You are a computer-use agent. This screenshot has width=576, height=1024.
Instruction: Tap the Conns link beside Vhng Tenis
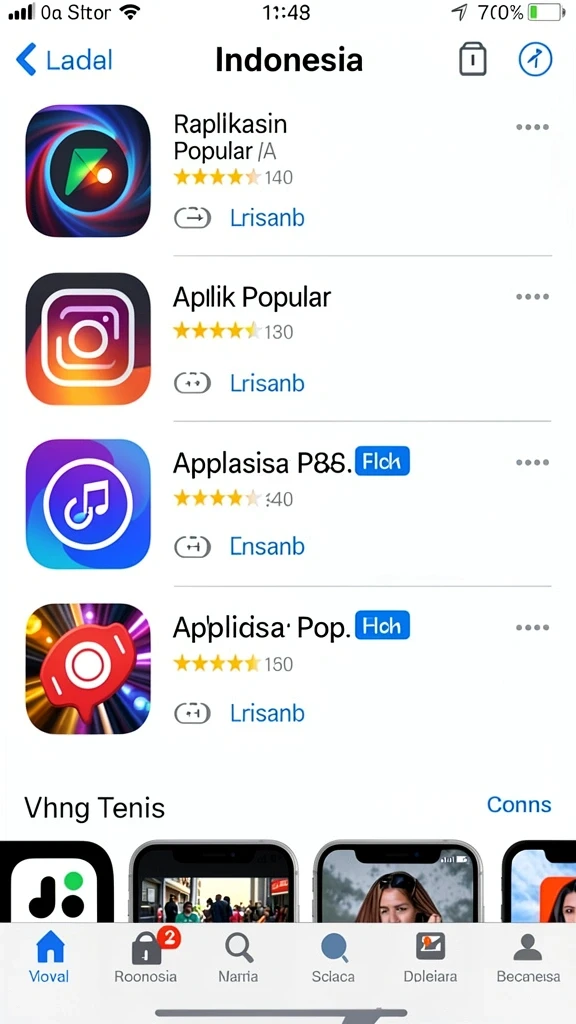[519, 805]
